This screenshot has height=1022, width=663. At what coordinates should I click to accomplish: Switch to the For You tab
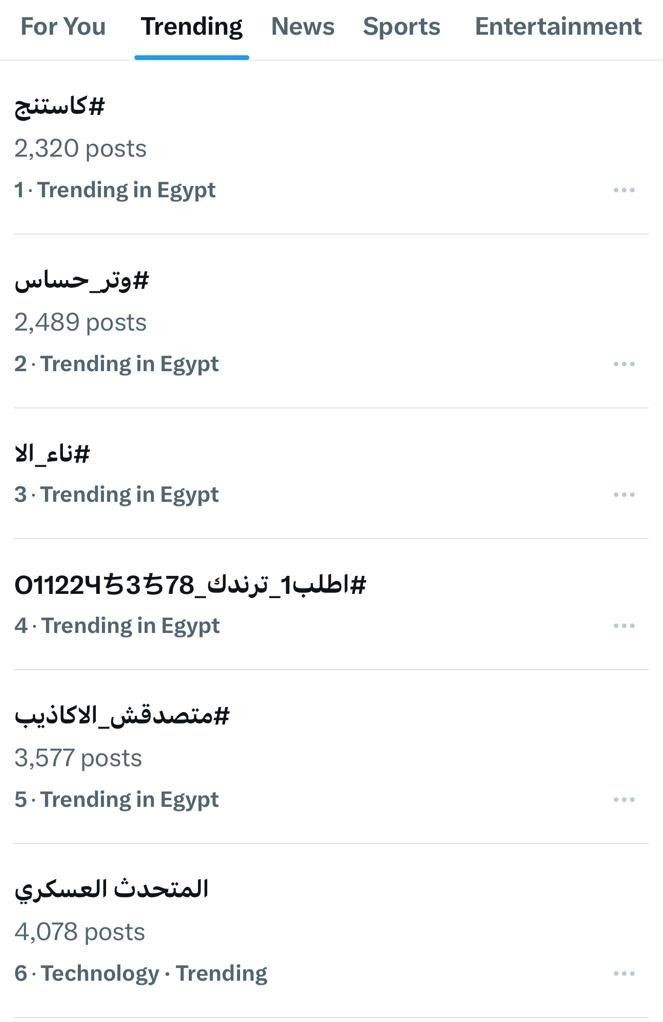62,27
